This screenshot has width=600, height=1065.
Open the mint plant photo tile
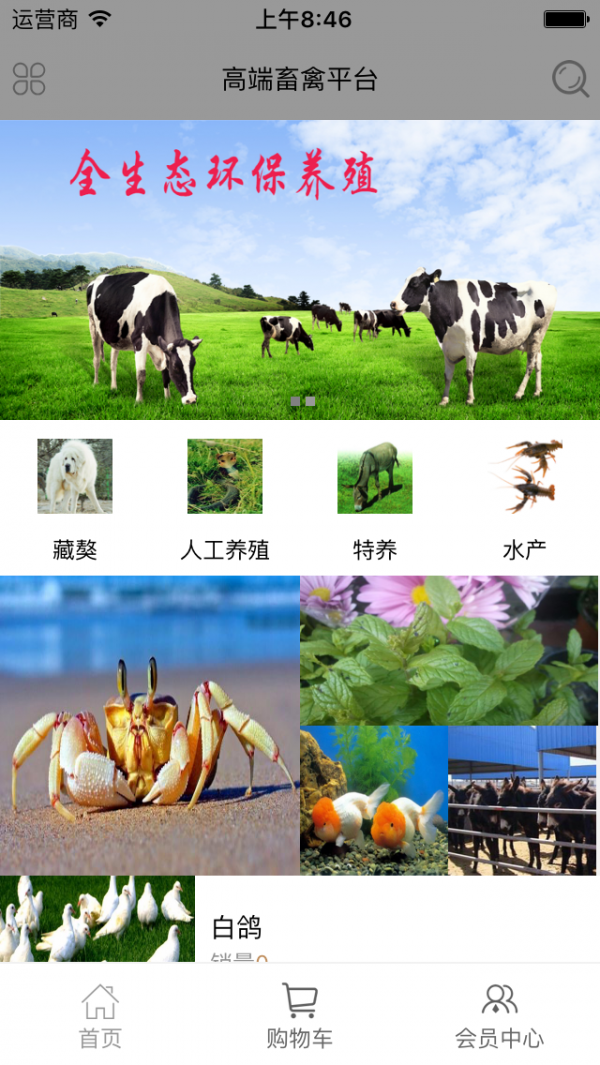[x=449, y=650]
